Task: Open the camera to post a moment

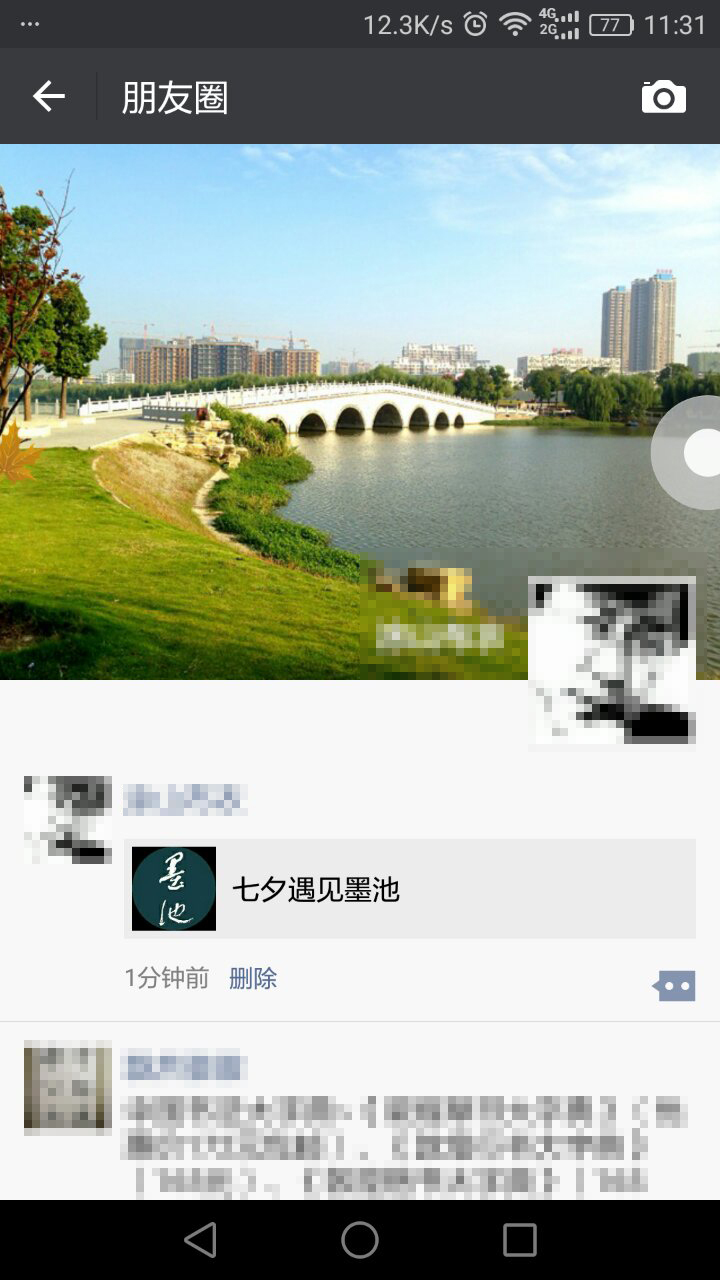Action: click(x=664, y=97)
